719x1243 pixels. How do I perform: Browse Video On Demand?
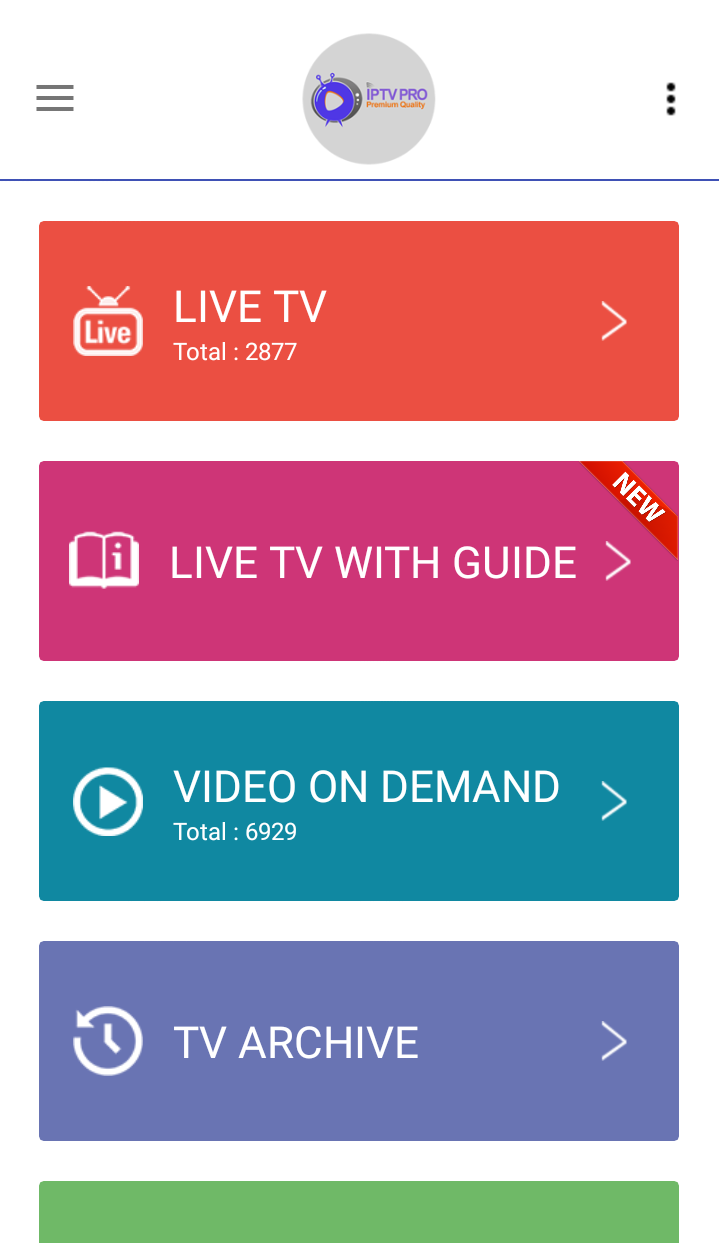359,801
